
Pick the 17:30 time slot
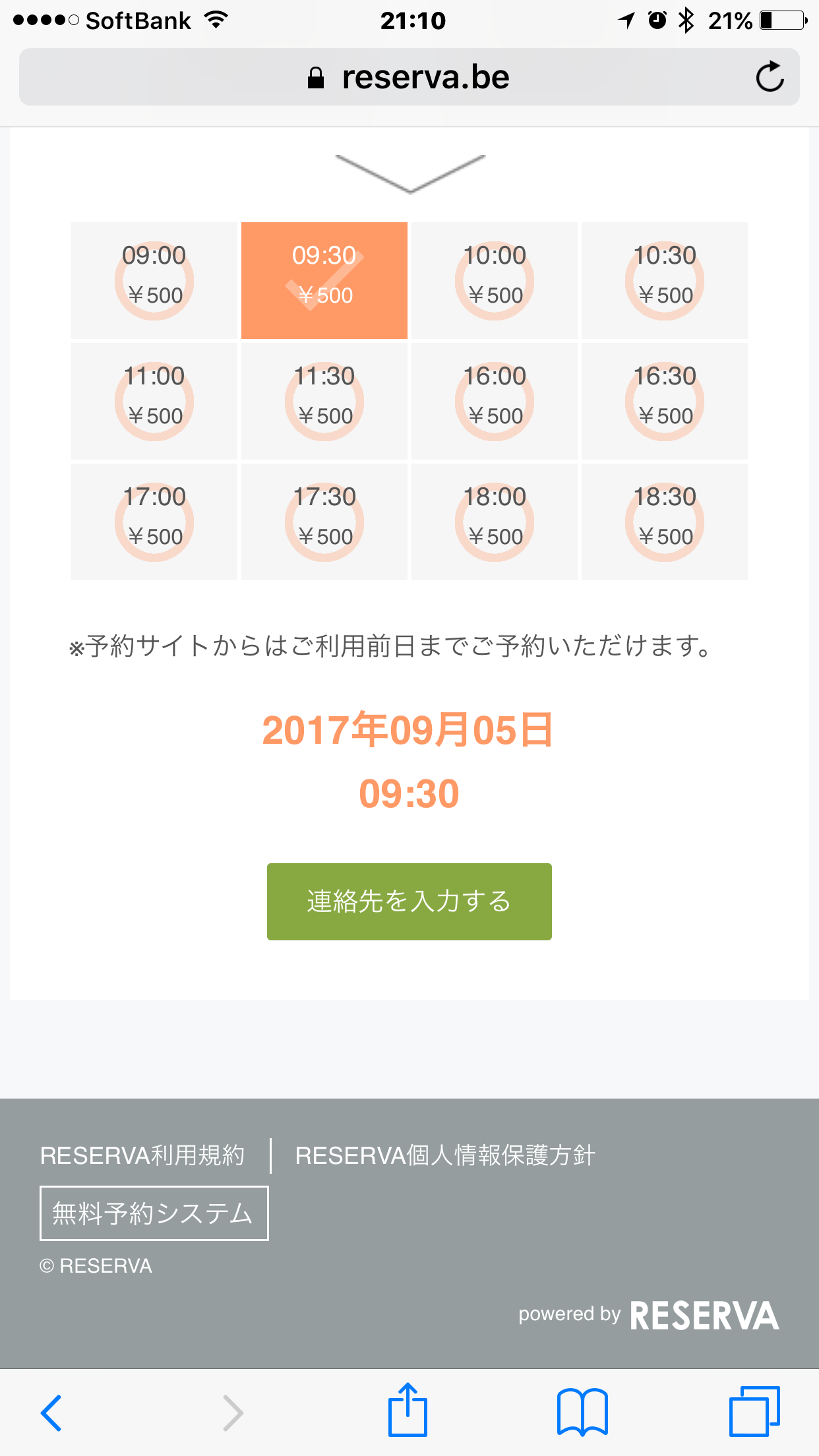pos(324,522)
